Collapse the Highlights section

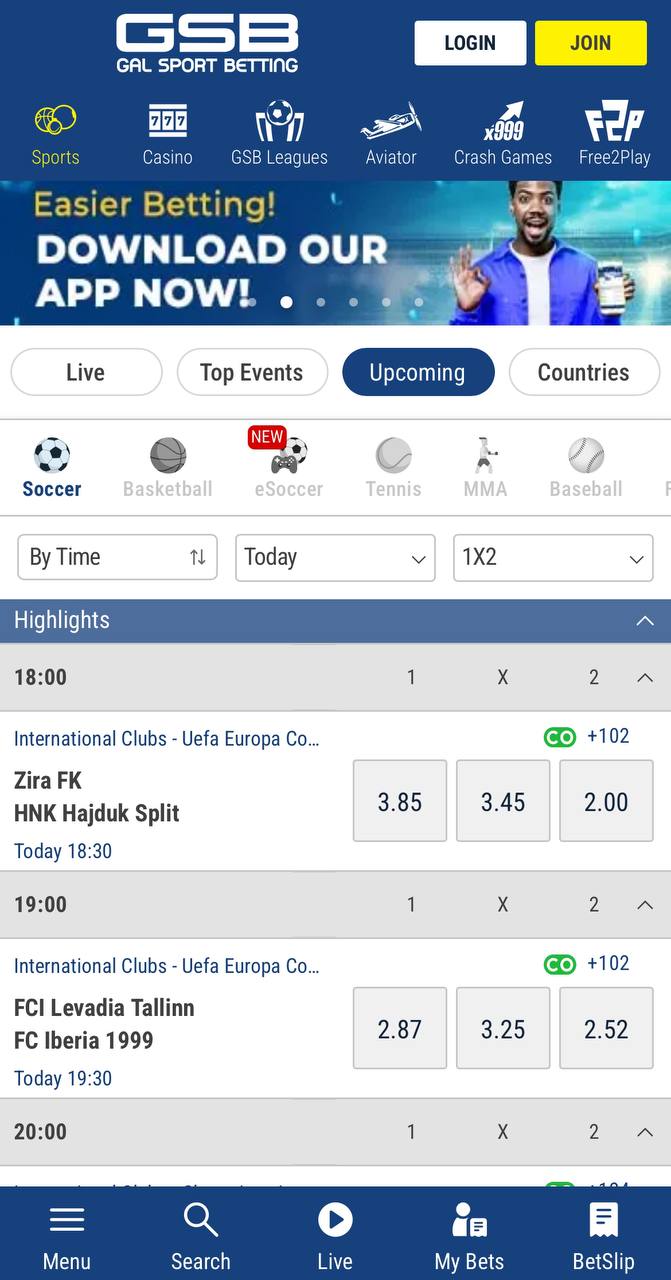pyautogui.click(x=645, y=621)
